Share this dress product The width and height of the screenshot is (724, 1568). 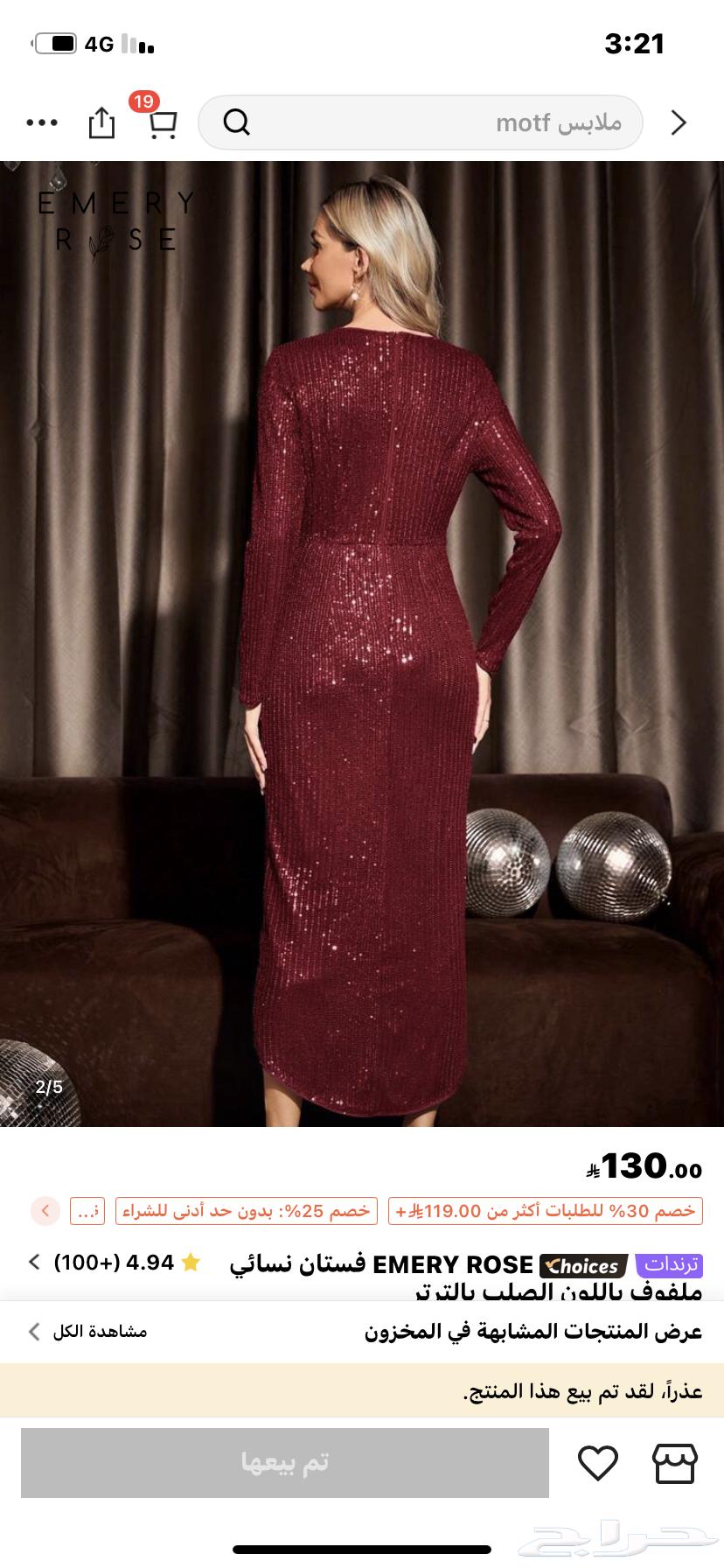pyautogui.click(x=101, y=122)
